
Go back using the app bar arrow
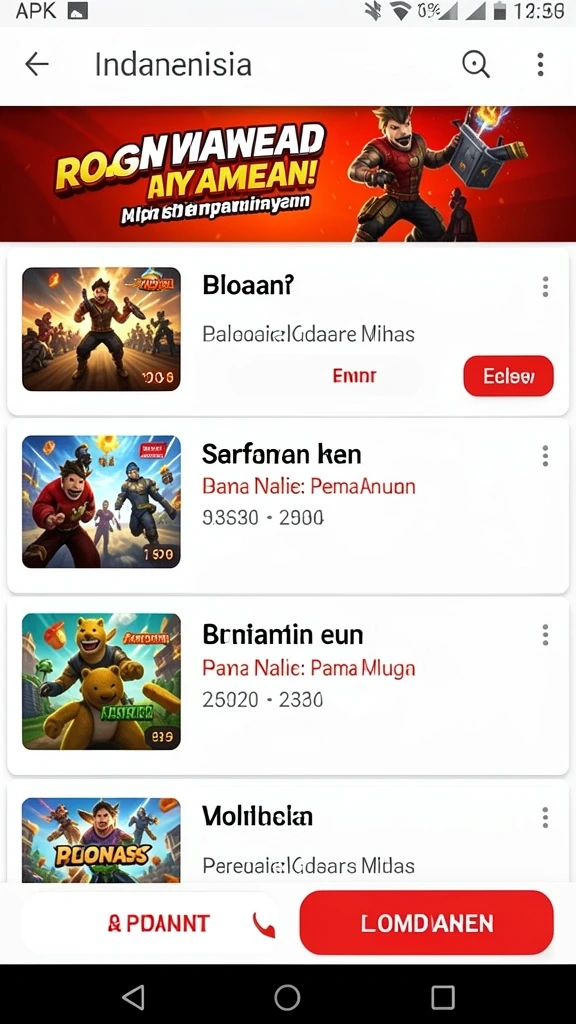[37, 65]
